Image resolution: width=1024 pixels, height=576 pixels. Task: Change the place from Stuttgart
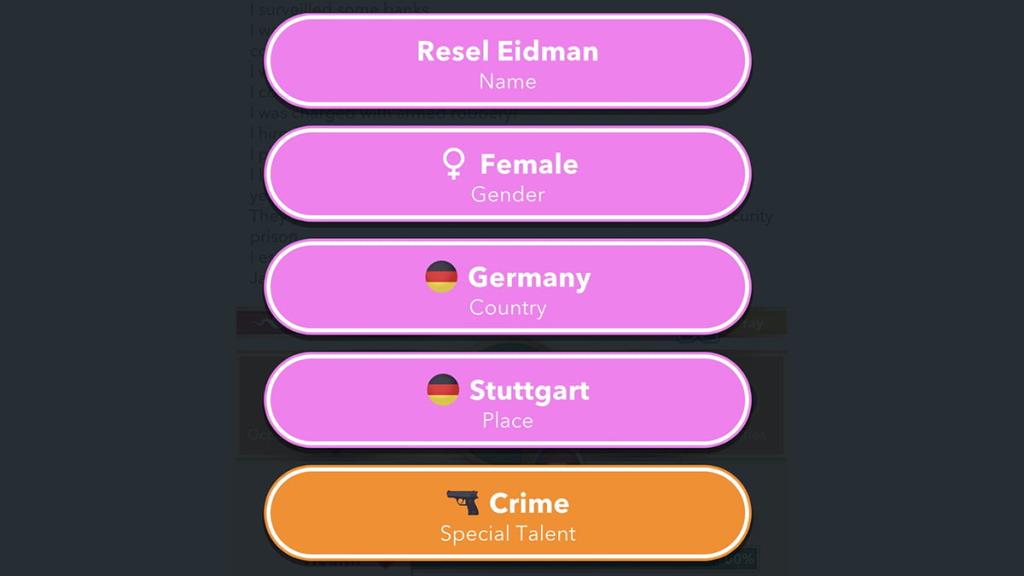tap(507, 400)
